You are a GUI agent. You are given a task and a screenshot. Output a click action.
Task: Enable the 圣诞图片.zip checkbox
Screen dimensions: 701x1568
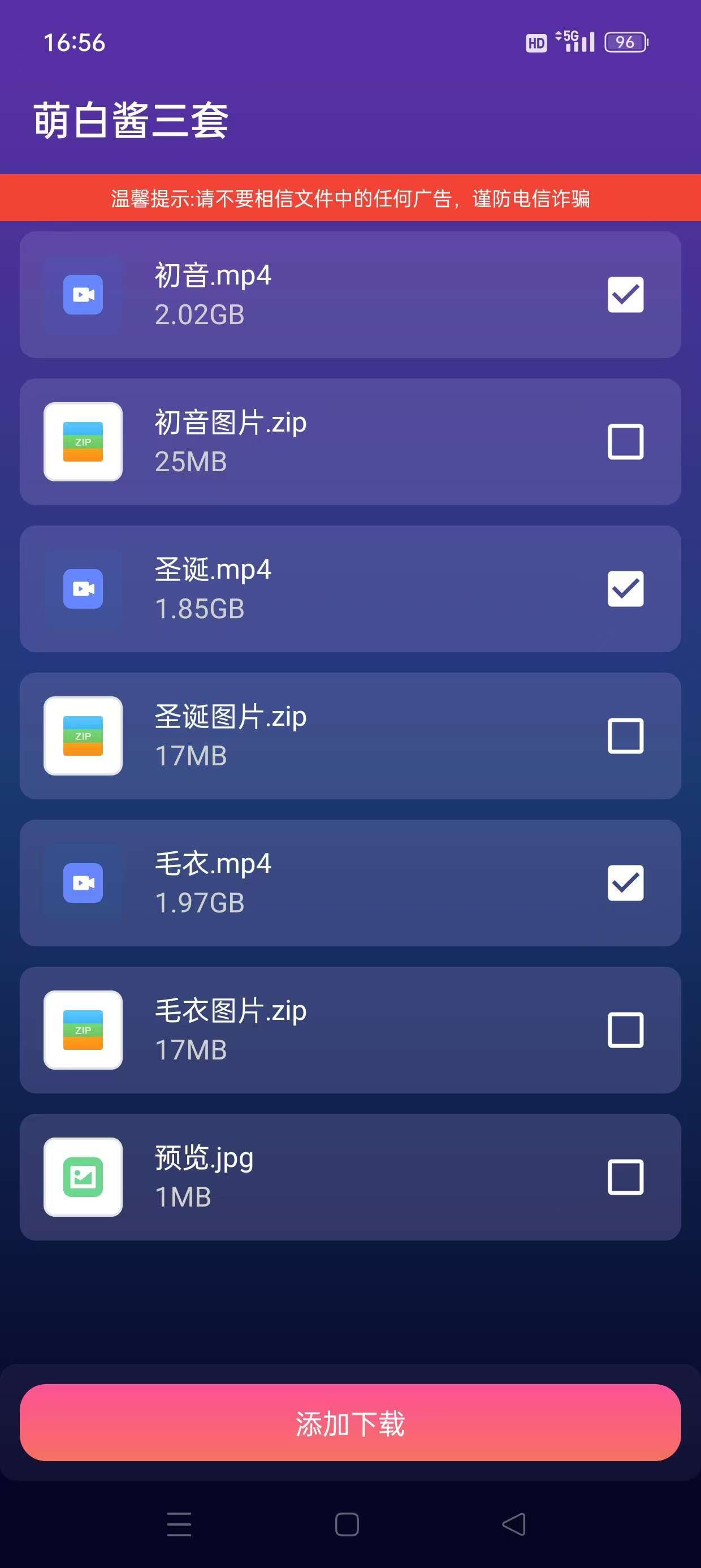(626, 735)
